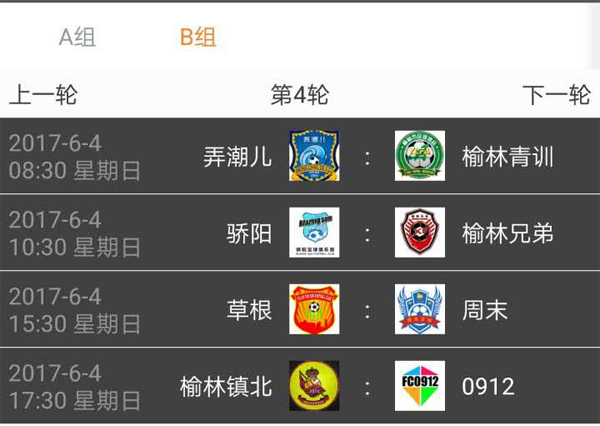The width and height of the screenshot is (600, 426).
Task: Go to previous round 上一轮
Action: pyautogui.click(x=42, y=96)
